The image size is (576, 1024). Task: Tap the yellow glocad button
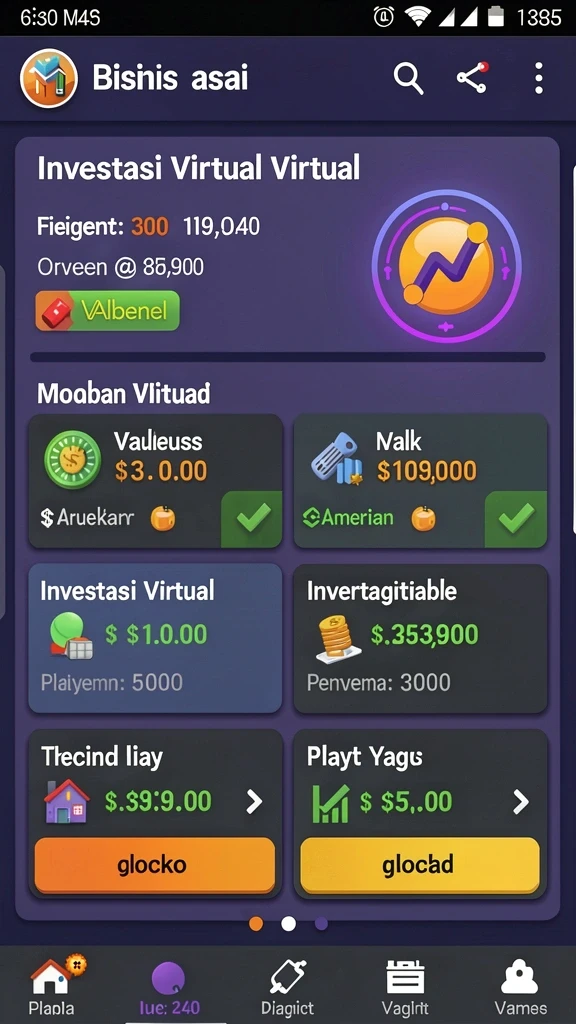pyautogui.click(x=420, y=865)
